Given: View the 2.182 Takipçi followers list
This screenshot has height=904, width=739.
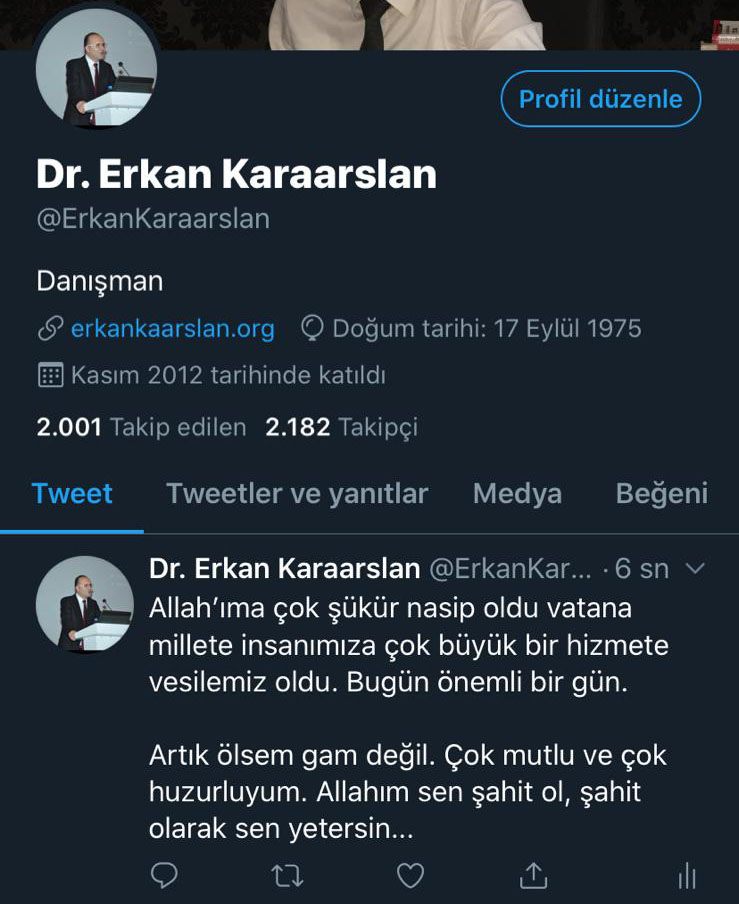Looking at the screenshot, I should pos(341,428).
